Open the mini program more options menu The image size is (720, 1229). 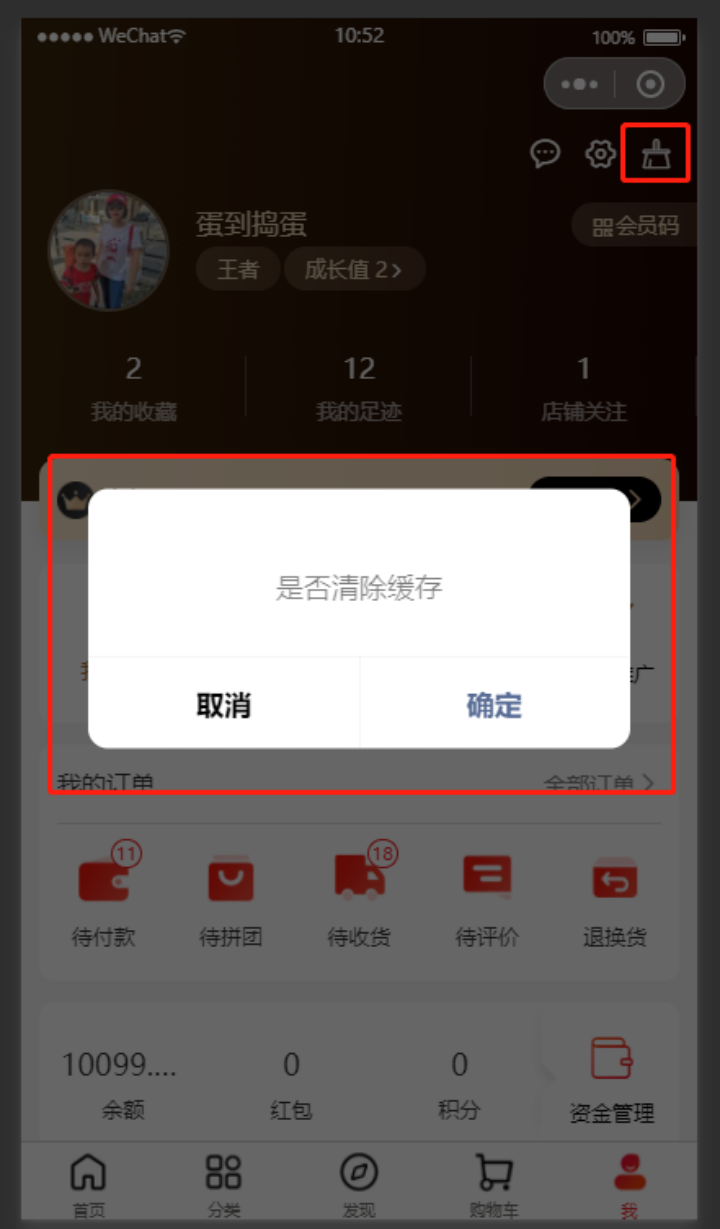[580, 84]
